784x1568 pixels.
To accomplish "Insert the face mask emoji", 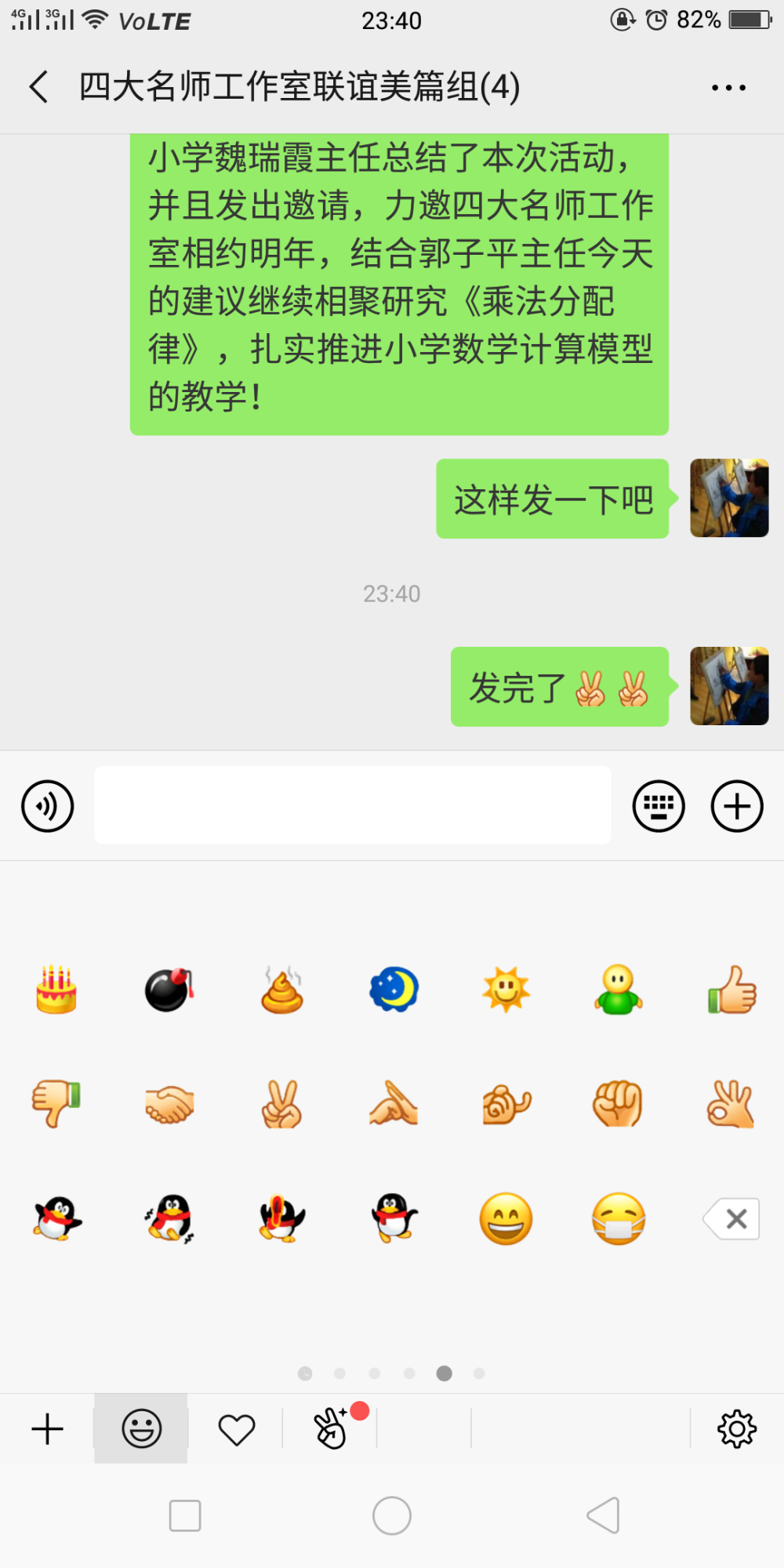I will (x=619, y=1219).
